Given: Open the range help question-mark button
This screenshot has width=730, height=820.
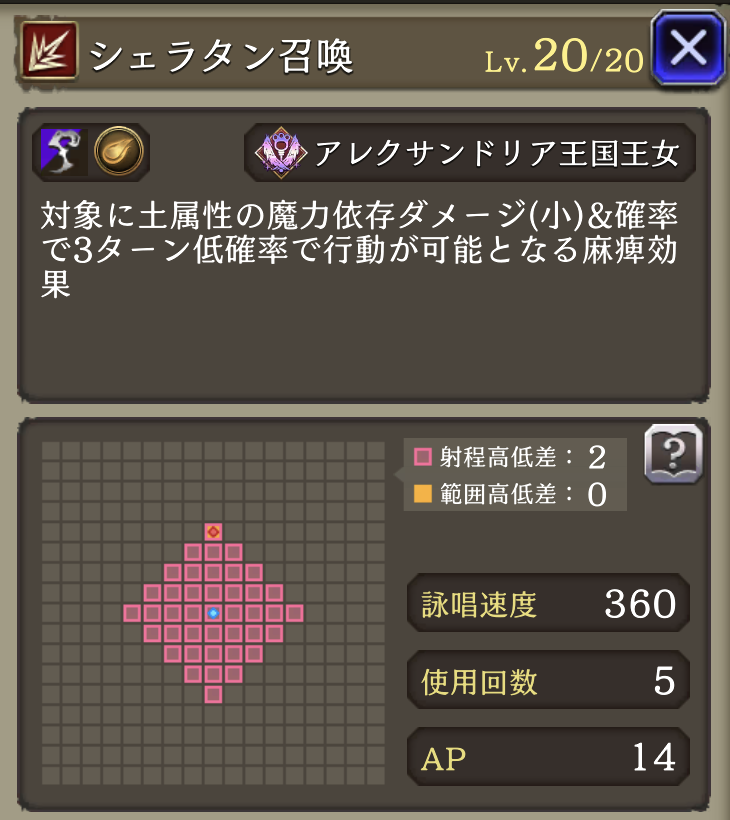Looking at the screenshot, I should 673,453.
